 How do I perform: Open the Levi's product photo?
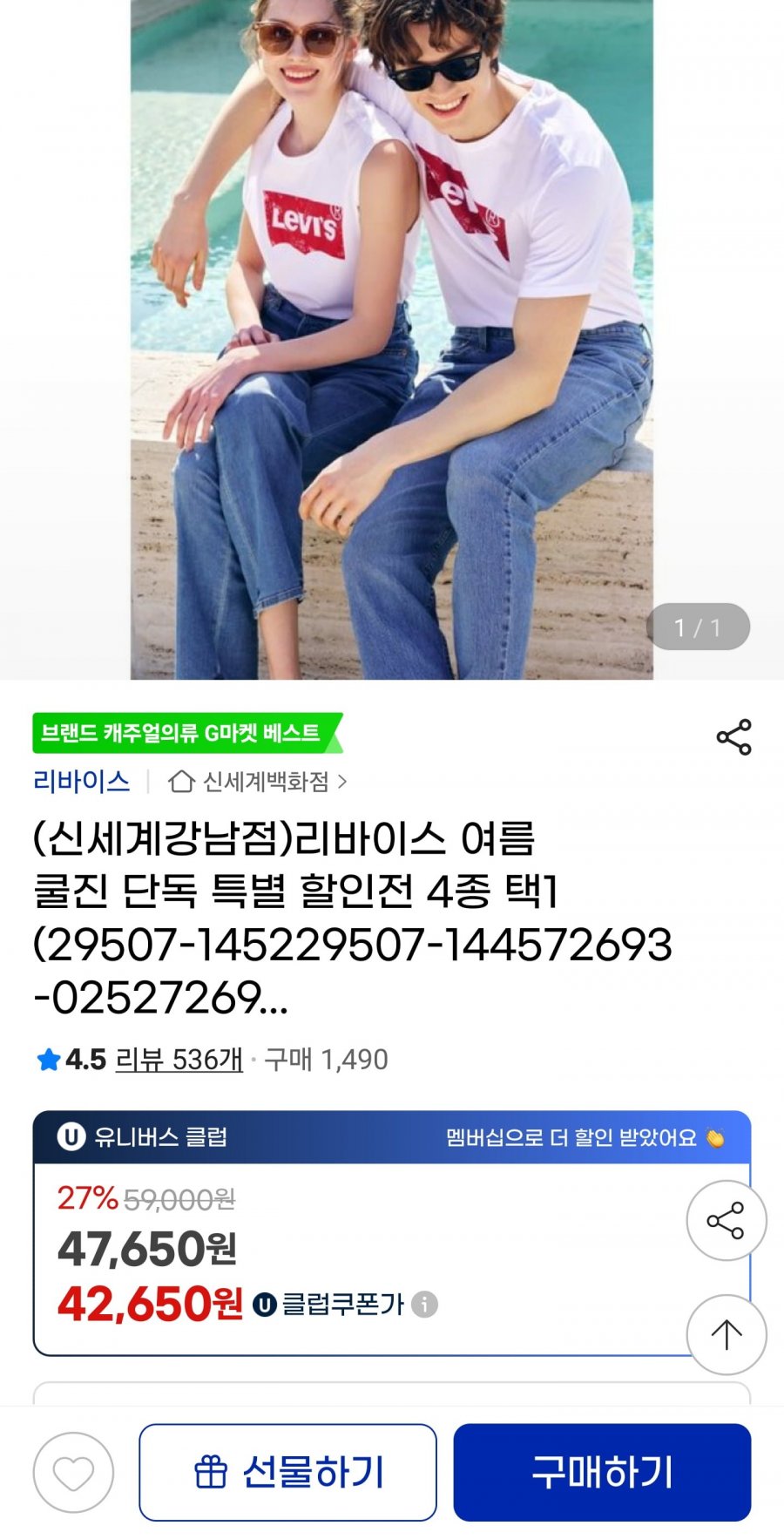[391, 340]
